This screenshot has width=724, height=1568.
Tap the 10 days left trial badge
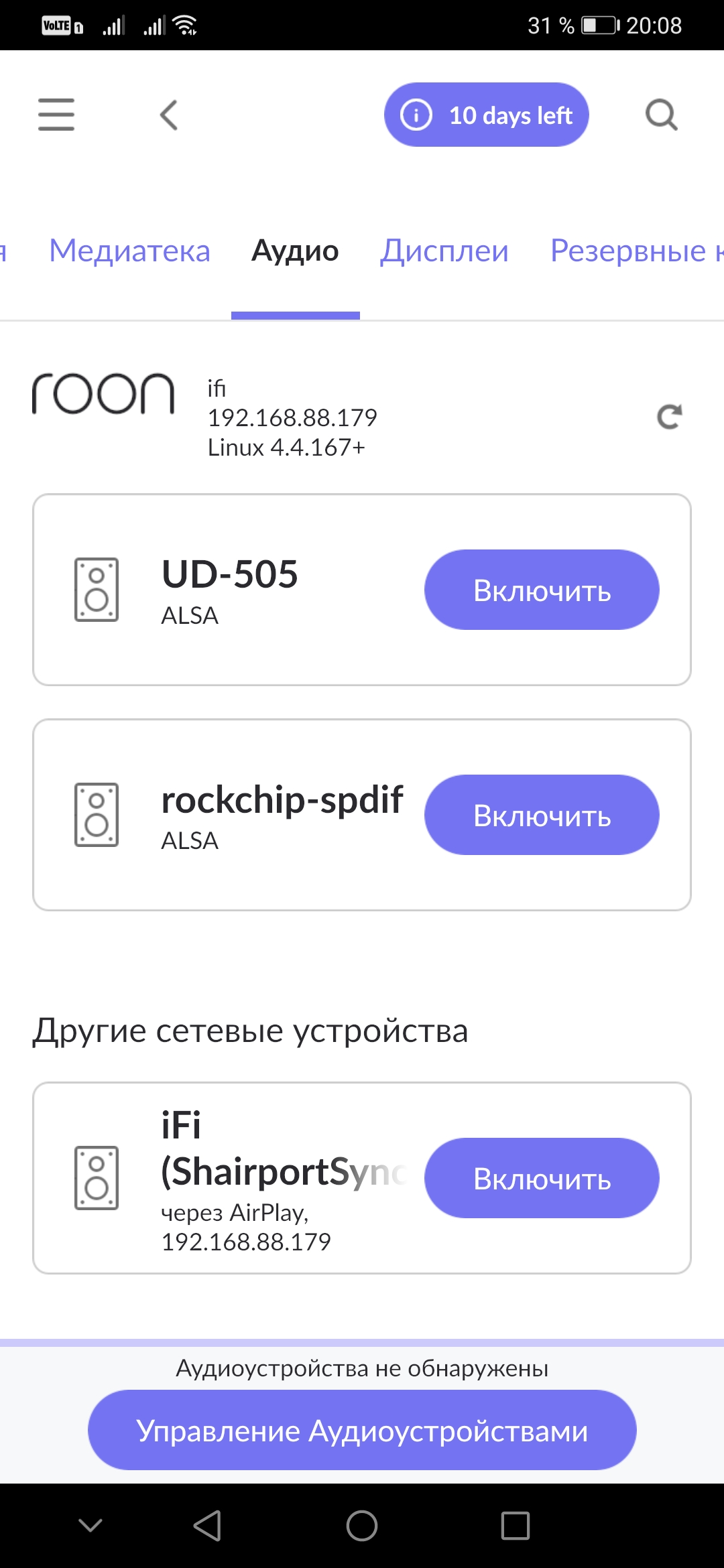(x=486, y=115)
